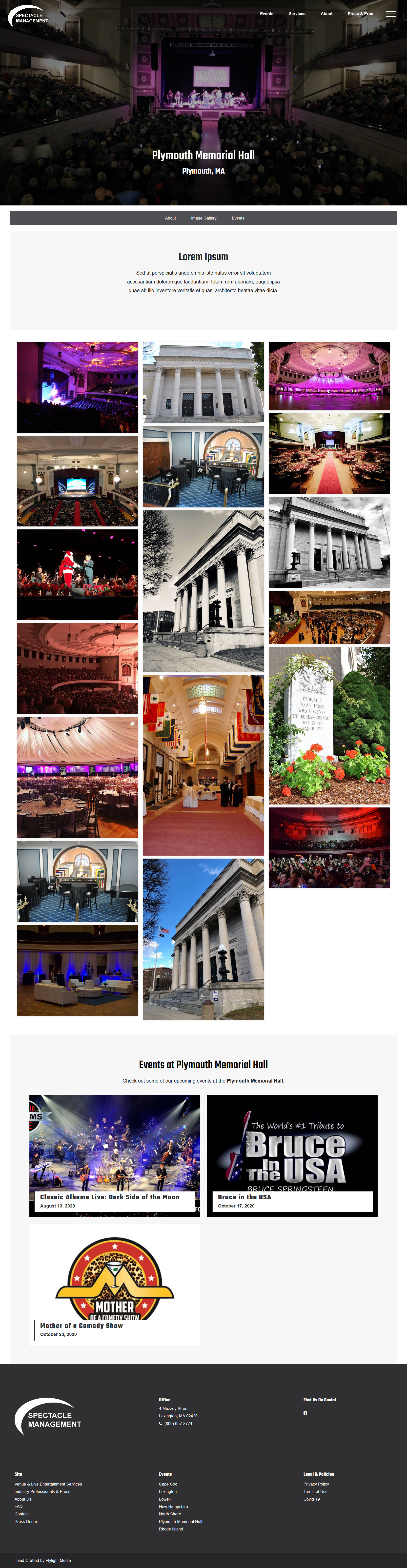Jump to Events in the section bar

tap(238, 218)
